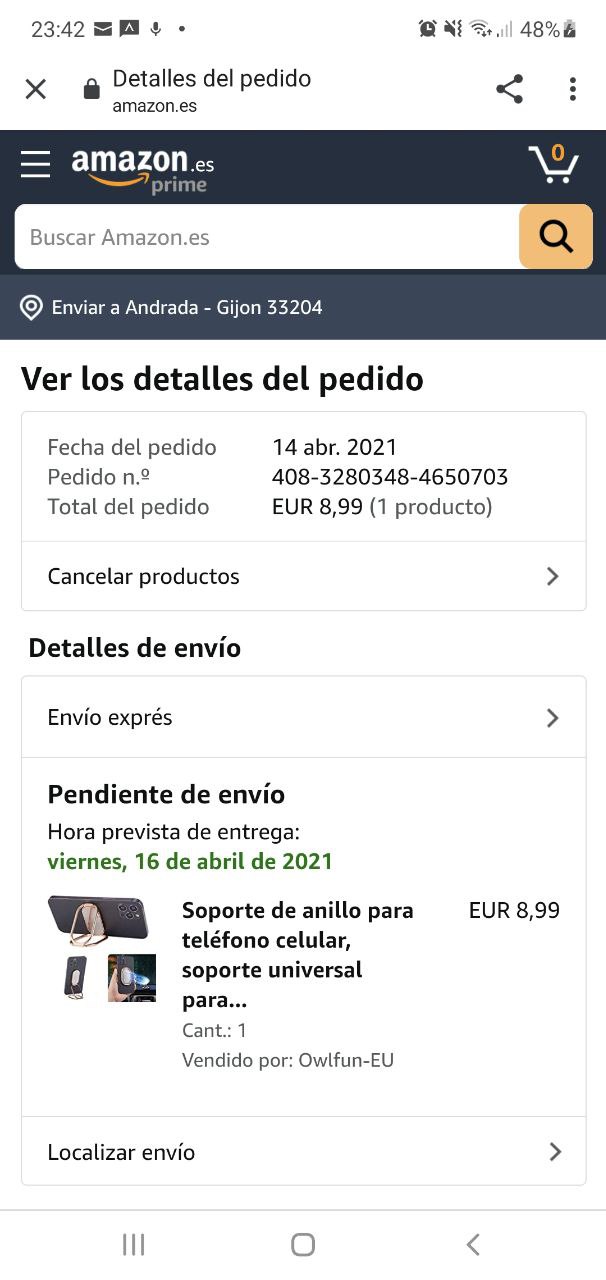
Task: Open Localizar envío tracking
Action: (x=303, y=1152)
